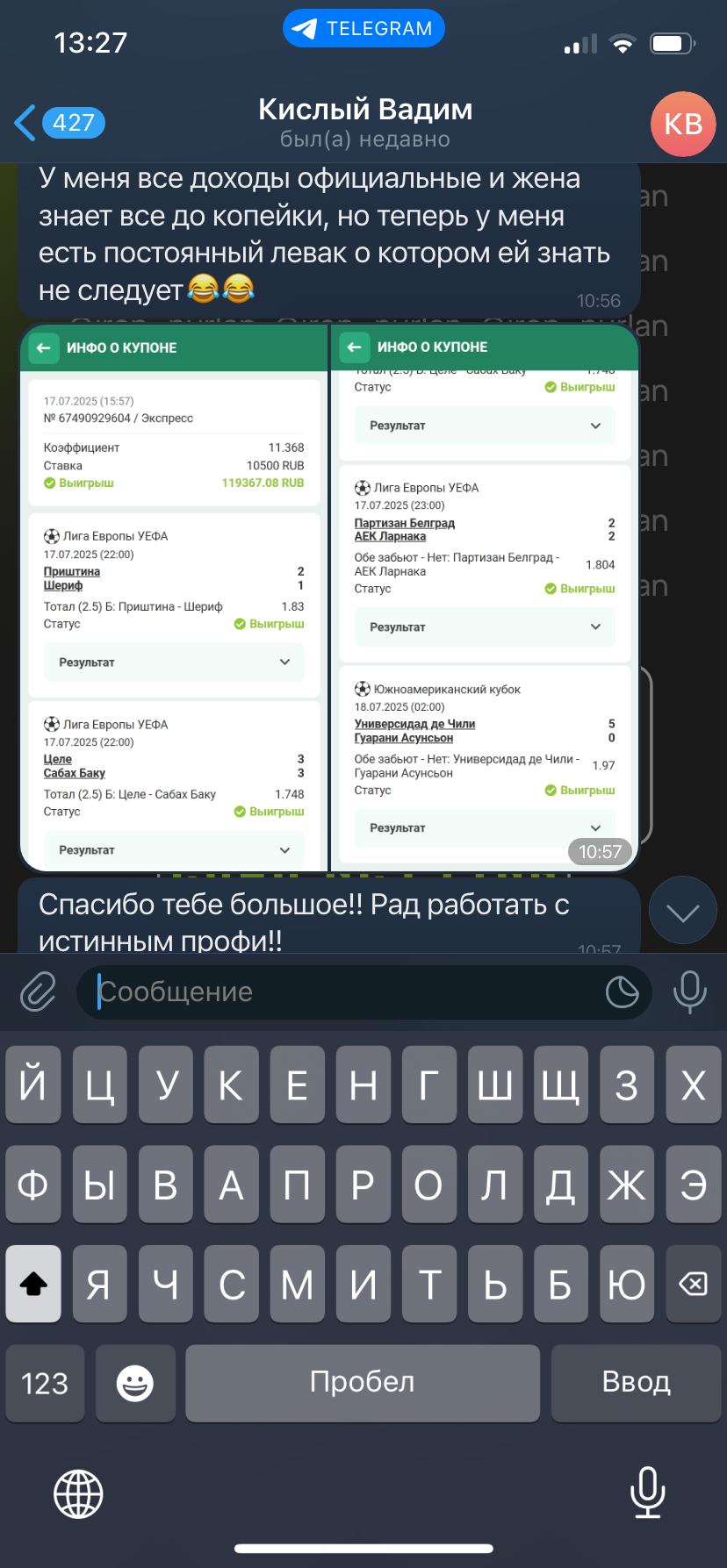The width and height of the screenshot is (727, 1568).
Task: Switch keyboard to 123 numbers
Action: [45, 1383]
